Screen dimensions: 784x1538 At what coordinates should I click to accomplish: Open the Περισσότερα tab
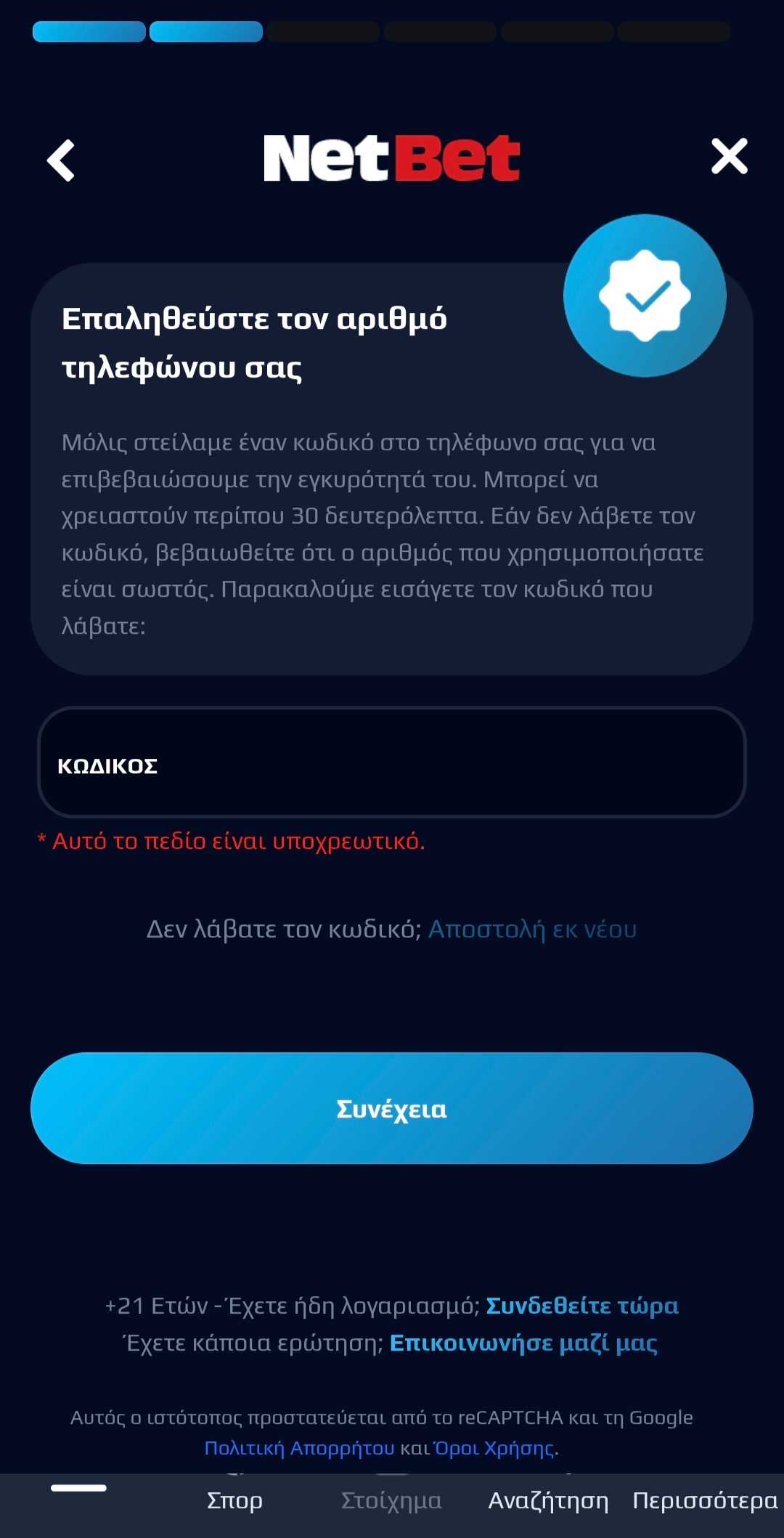(x=705, y=1500)
